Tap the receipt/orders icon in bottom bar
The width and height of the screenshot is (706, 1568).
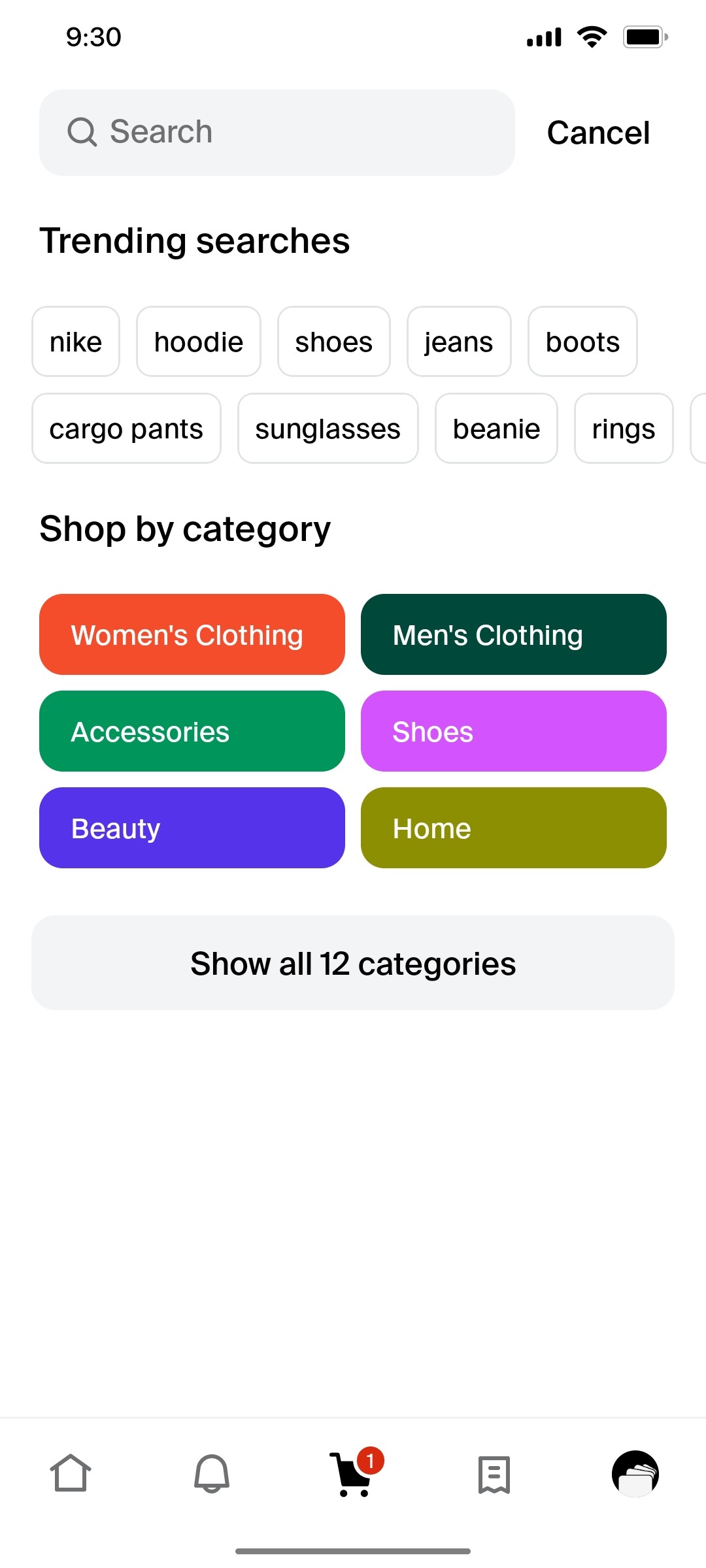pos(494,1475)
